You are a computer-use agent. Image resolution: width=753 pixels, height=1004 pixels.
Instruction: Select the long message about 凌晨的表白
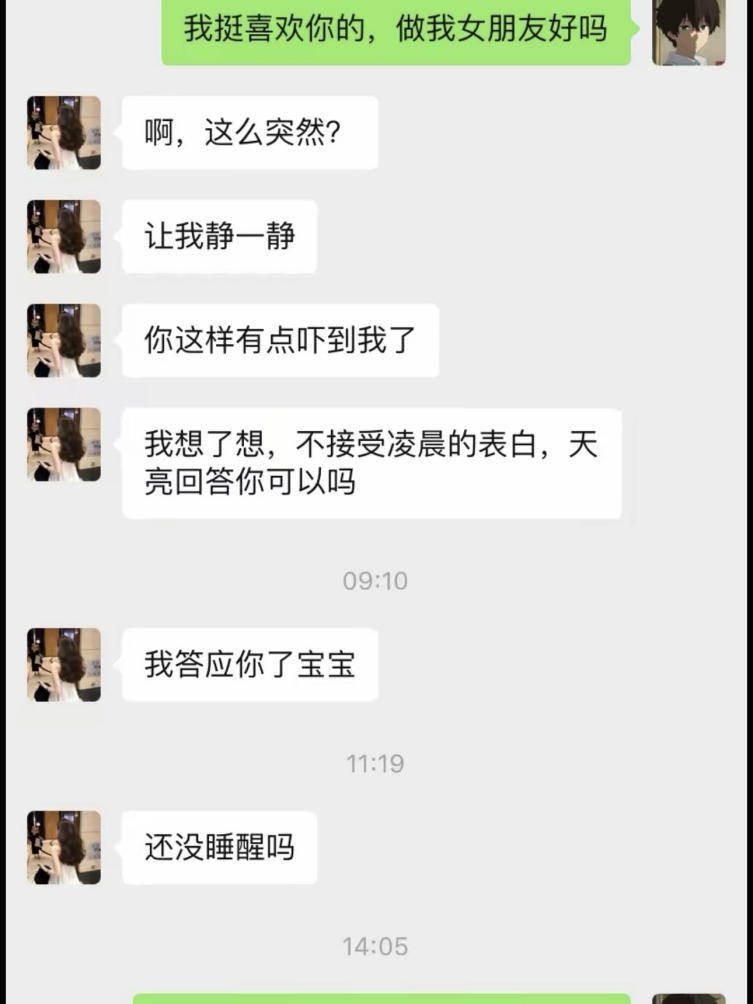[x=373, y=463]
